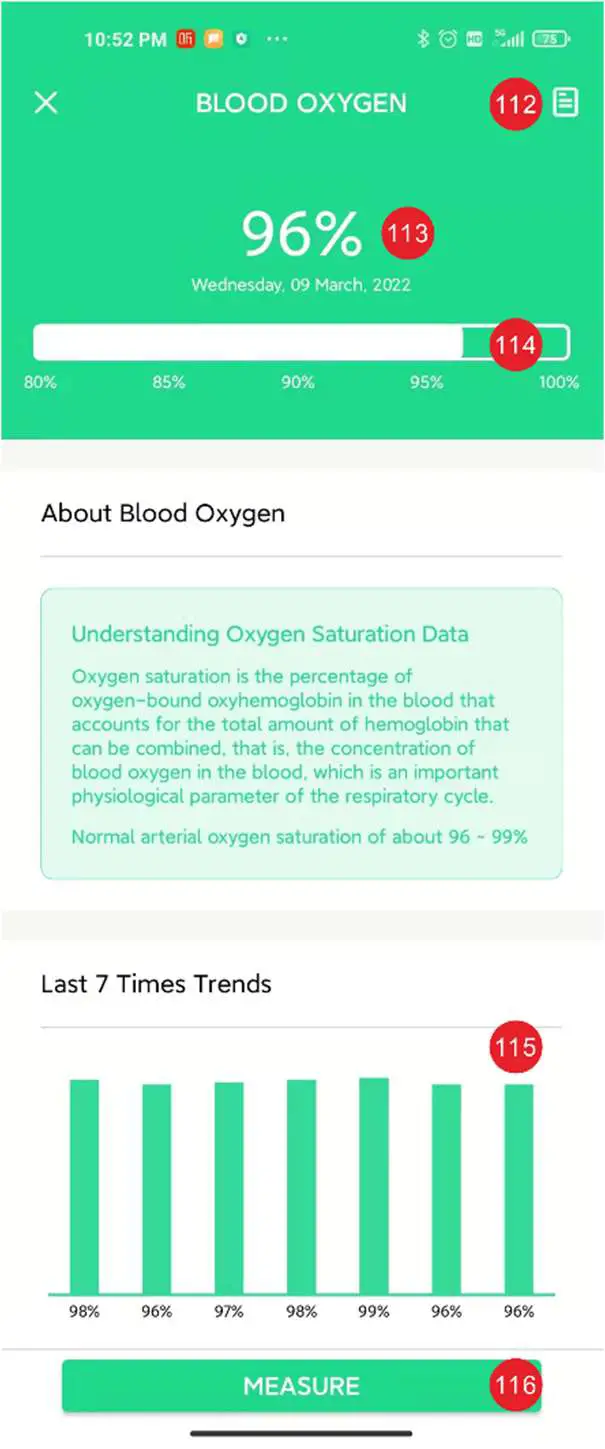Close the Blood Oxygen screen
The width and height of the screenshot is (605, 1449).
pos(46,103)
